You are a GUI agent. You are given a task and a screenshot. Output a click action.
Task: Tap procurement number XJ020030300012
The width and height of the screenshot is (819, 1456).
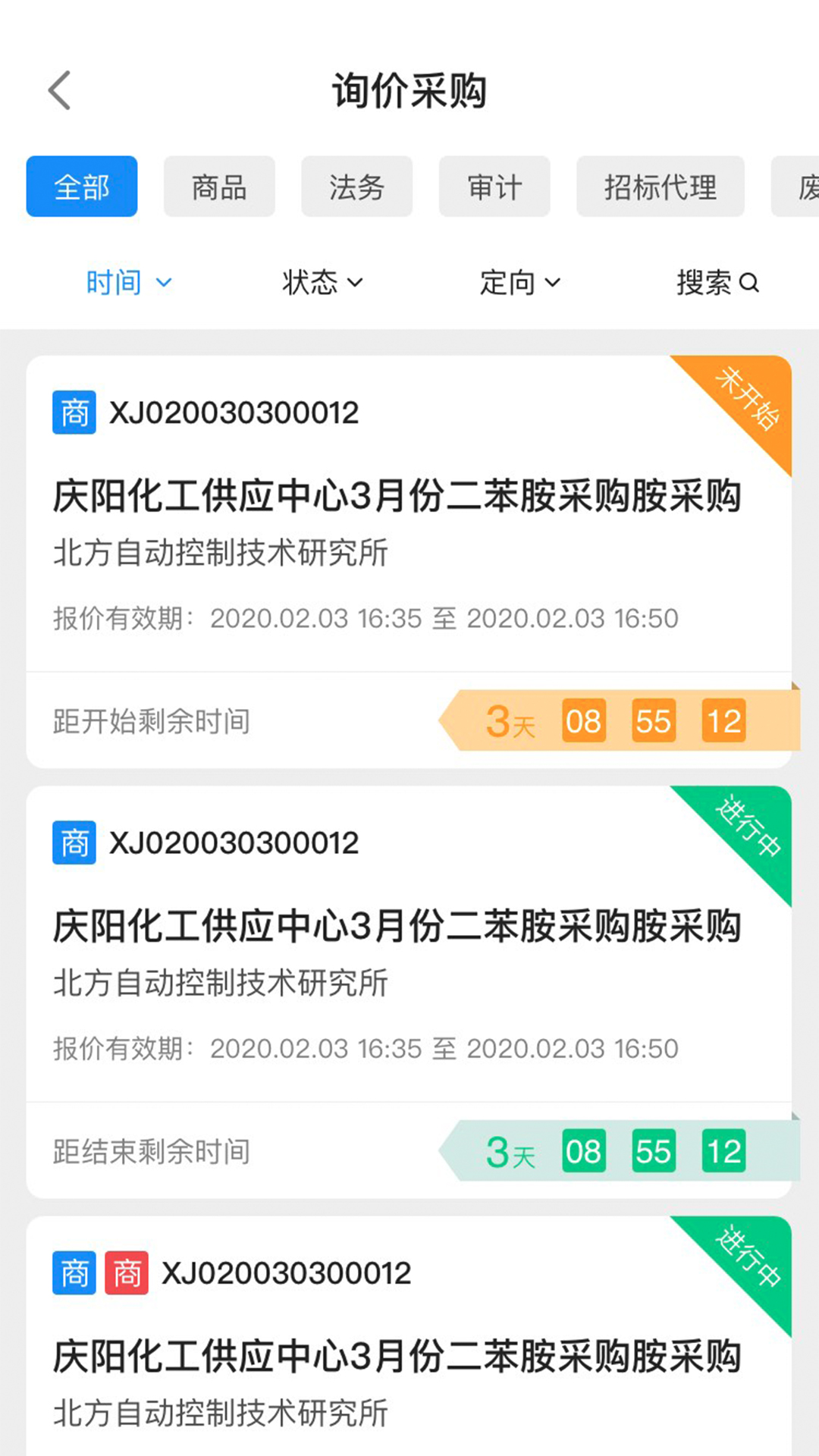pyautogui.click(x=236, y=413)
